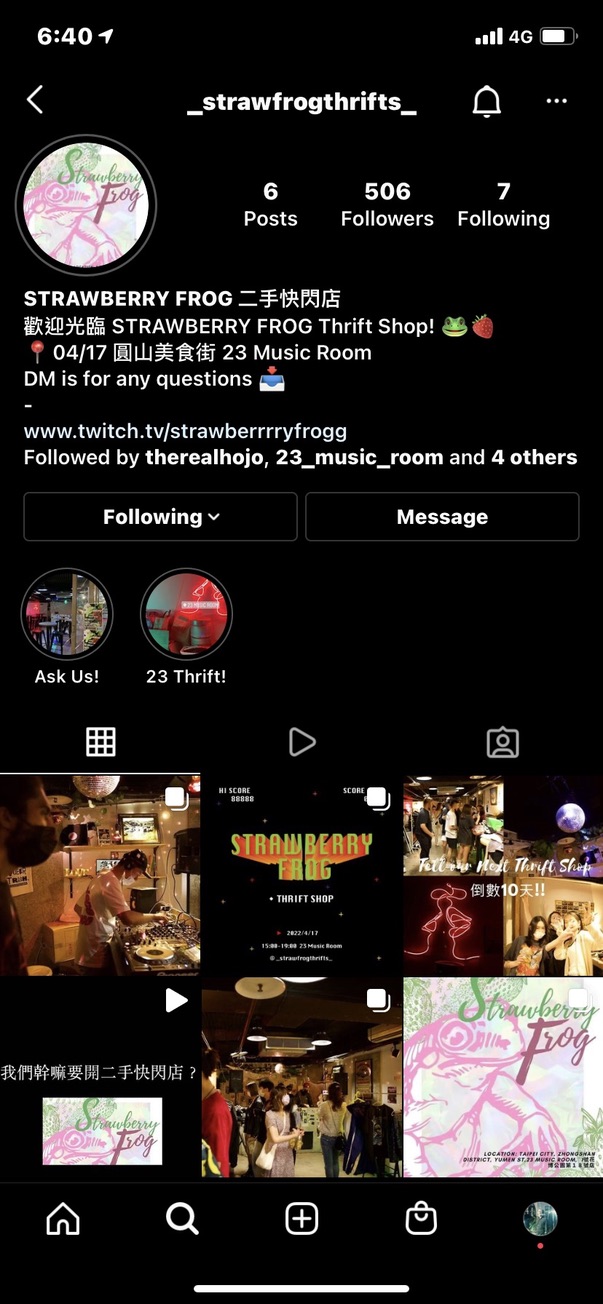Tap the Message button
Screen dimensions: 603x1304
click(x=442, y=517)
